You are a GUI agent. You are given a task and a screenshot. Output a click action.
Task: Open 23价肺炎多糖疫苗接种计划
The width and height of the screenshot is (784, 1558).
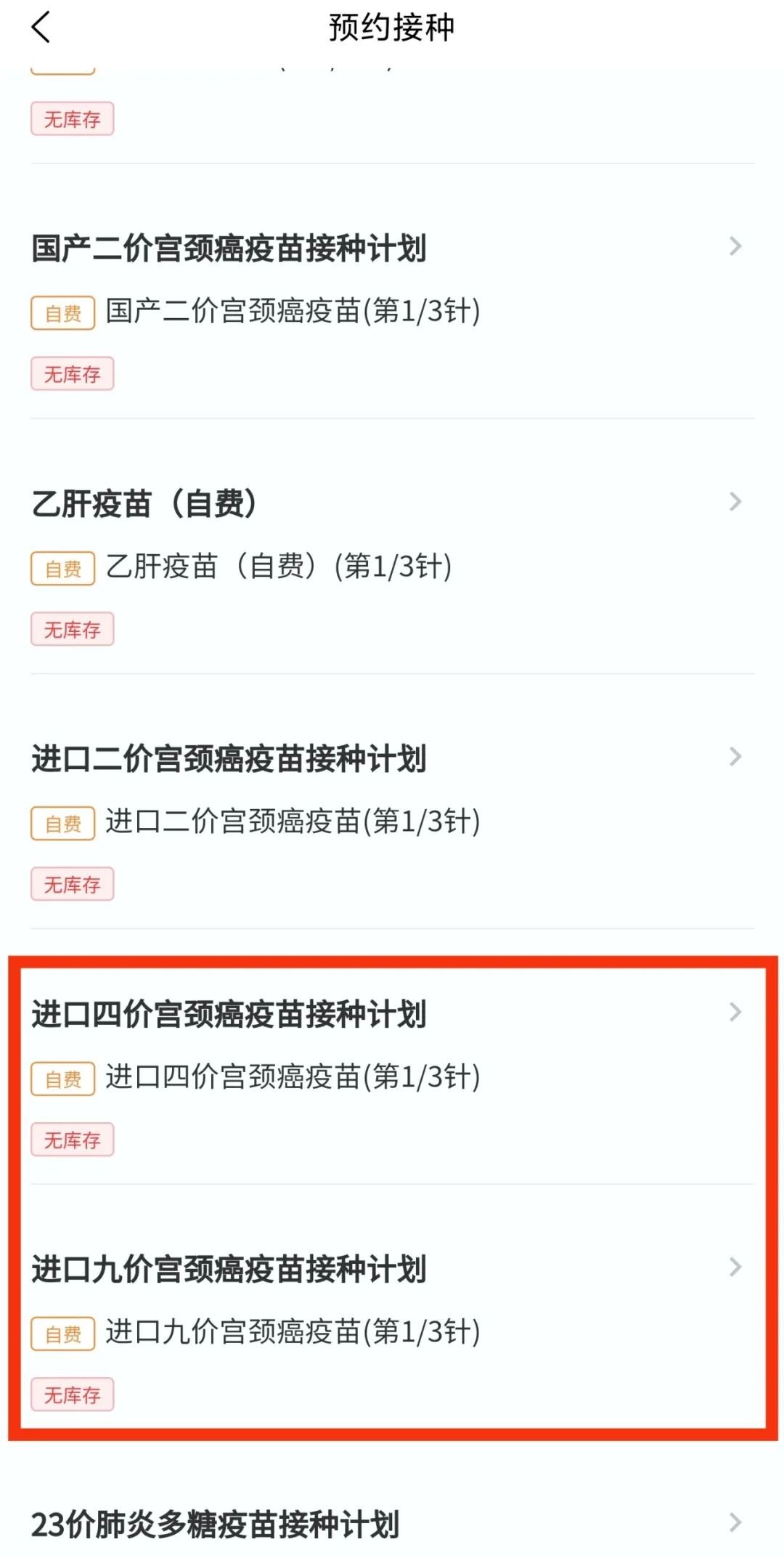pos(216,1524)
